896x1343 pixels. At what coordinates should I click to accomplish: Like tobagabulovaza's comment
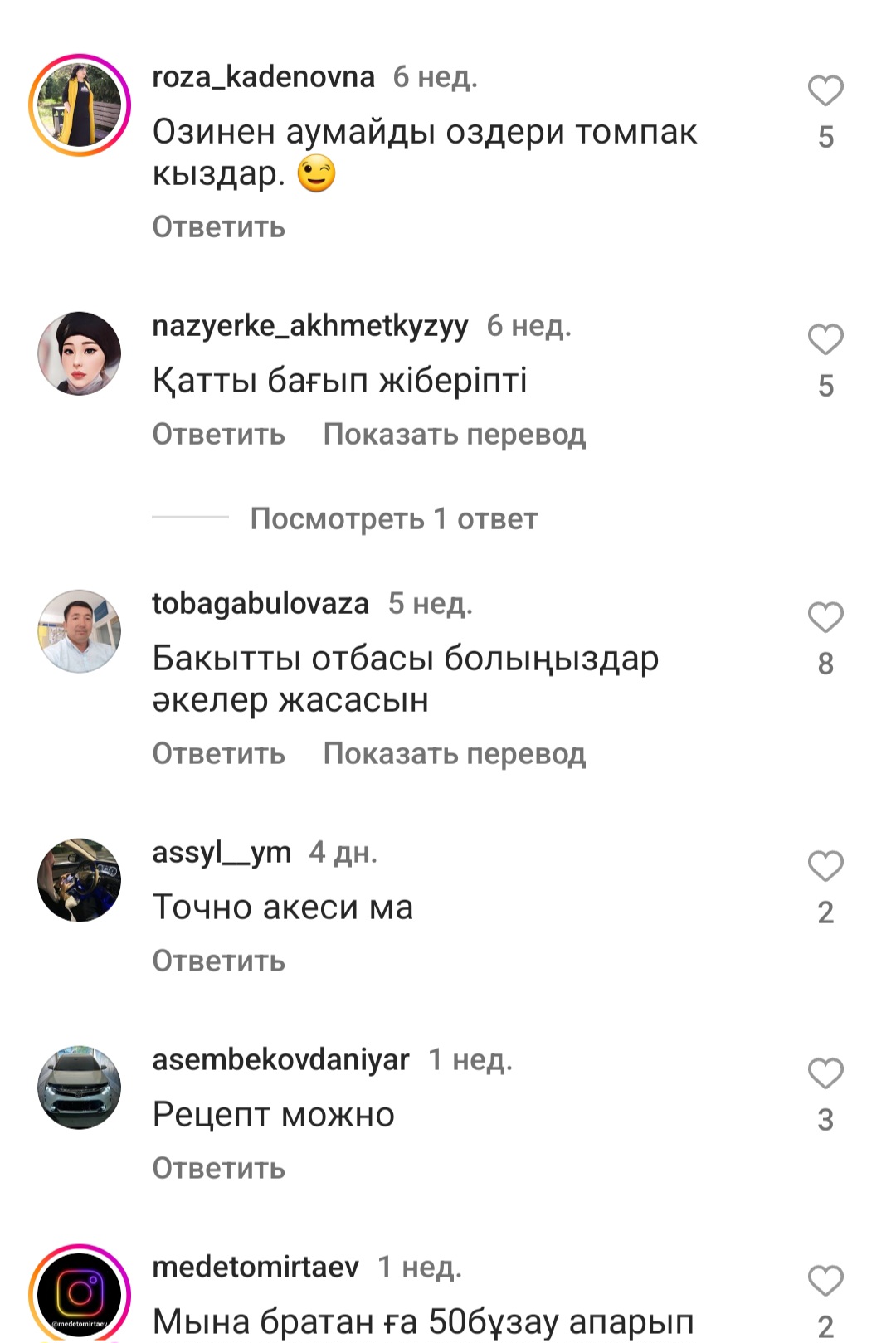click(825, 618)
